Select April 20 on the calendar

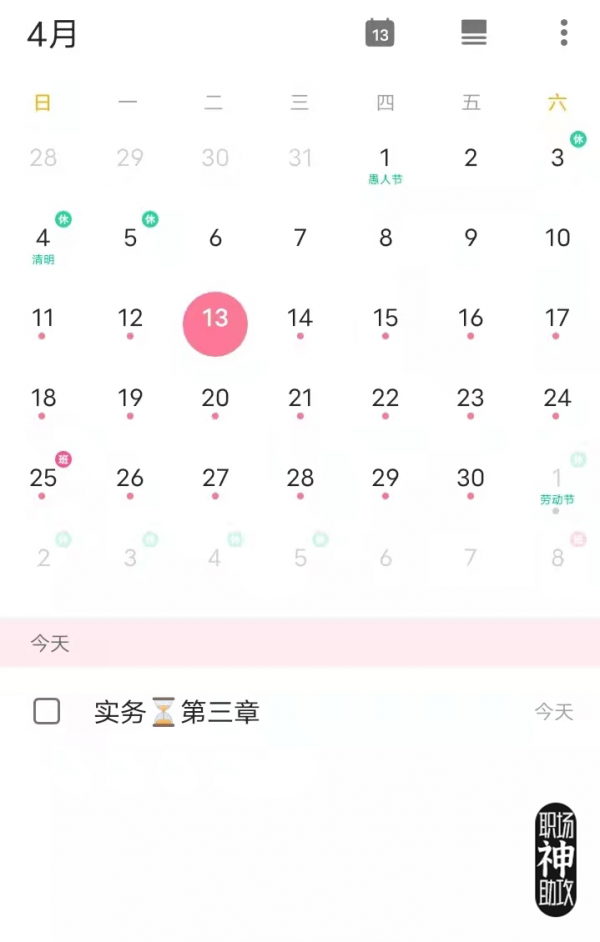(x=215, y=398)
